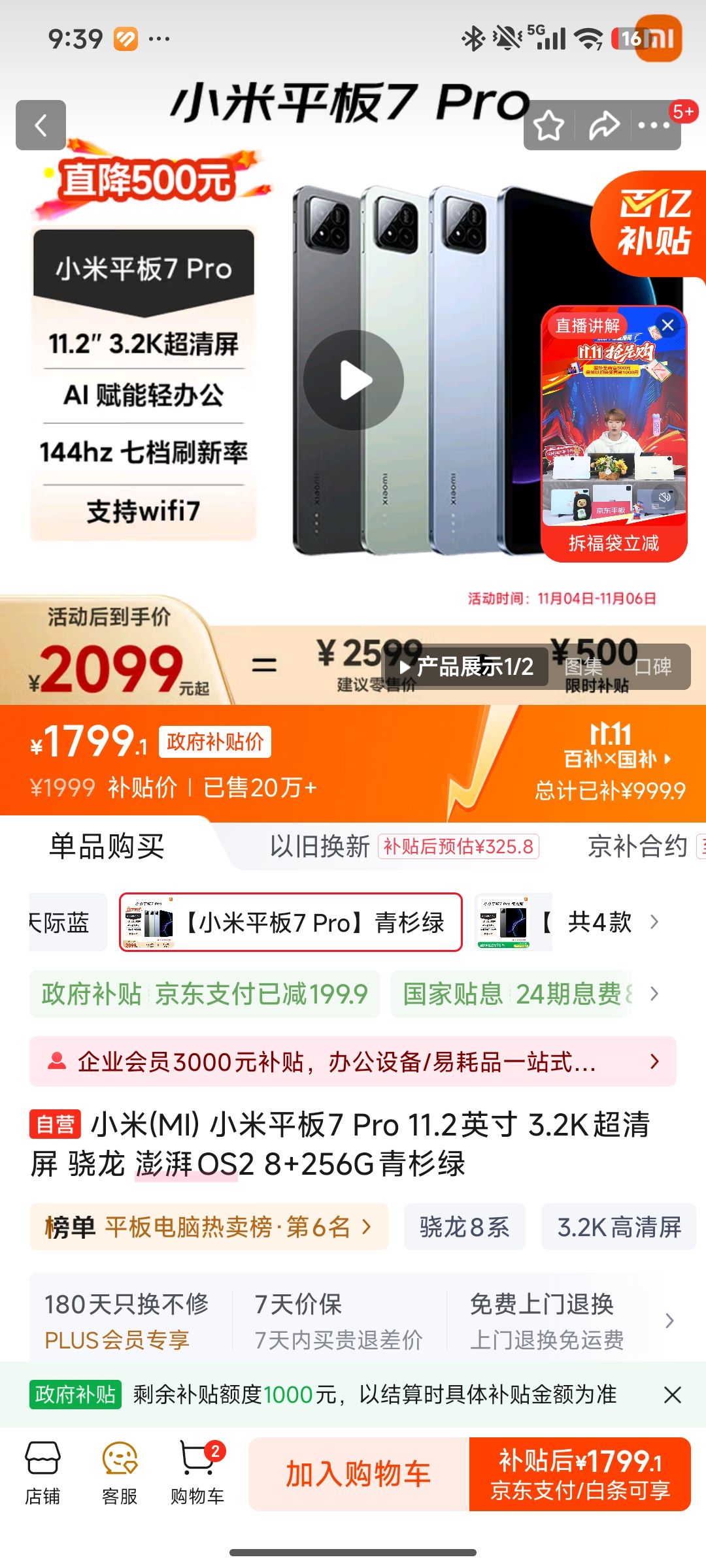
Task: Switch to the 图集 gallery view
Action: pos(583,666)
